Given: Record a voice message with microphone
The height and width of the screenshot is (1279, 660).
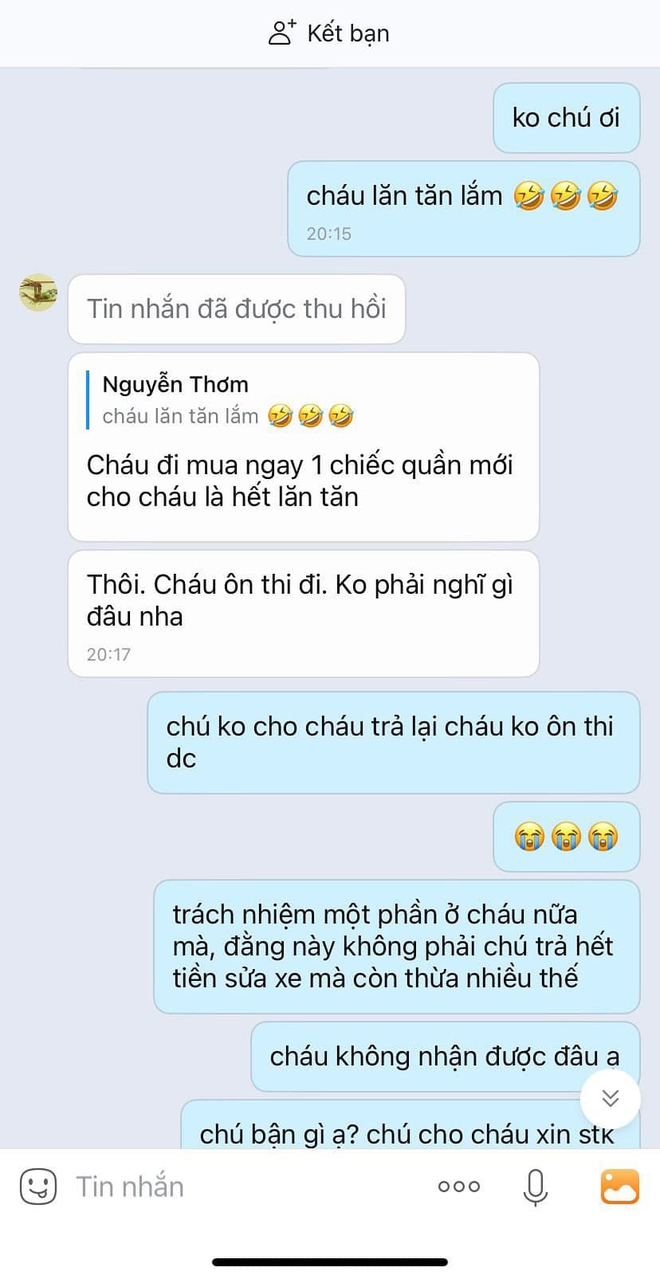Looking at the screenshot, I should click(536, 1187).
